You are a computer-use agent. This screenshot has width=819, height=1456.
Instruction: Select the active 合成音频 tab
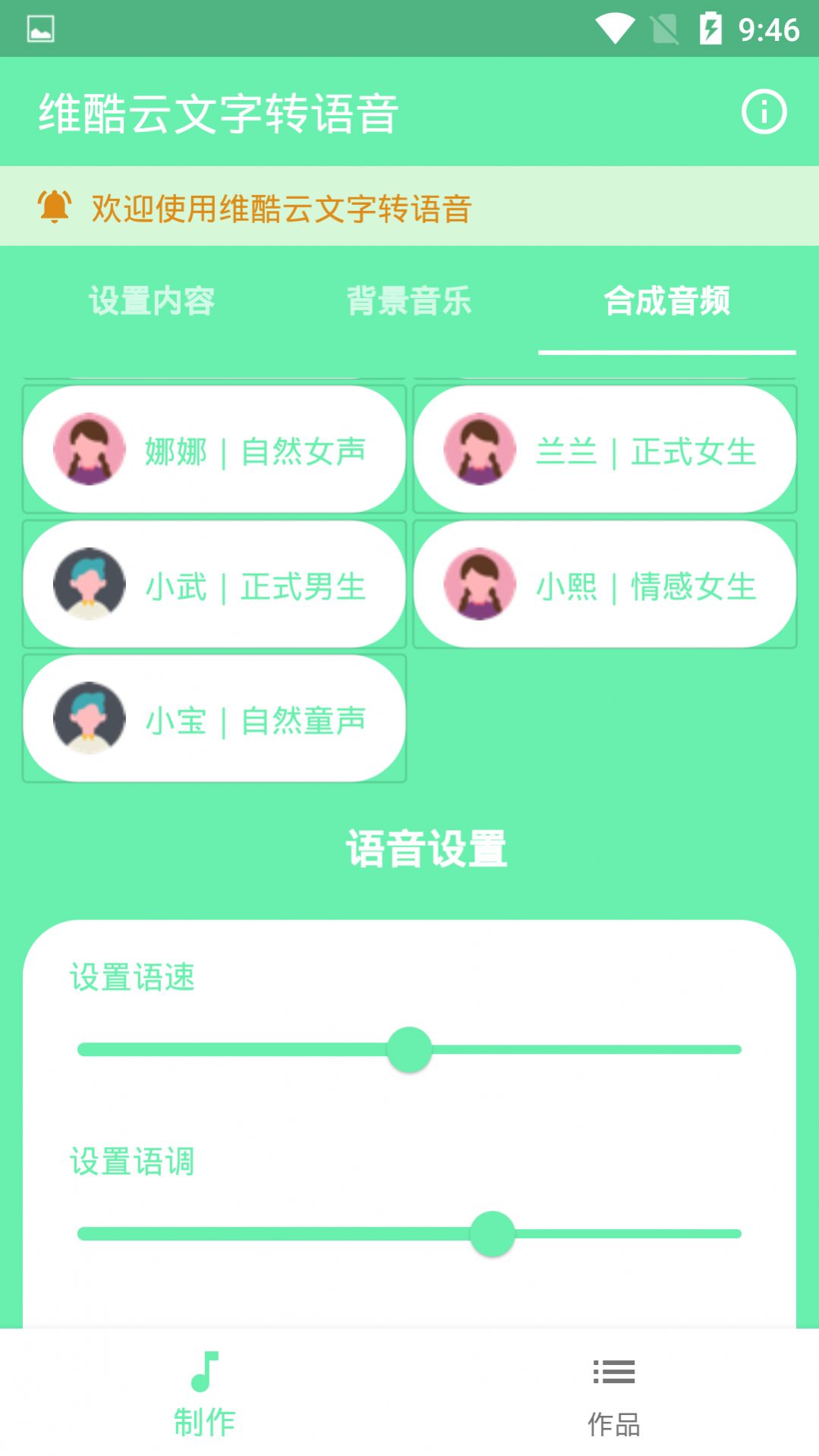point(667,302)
